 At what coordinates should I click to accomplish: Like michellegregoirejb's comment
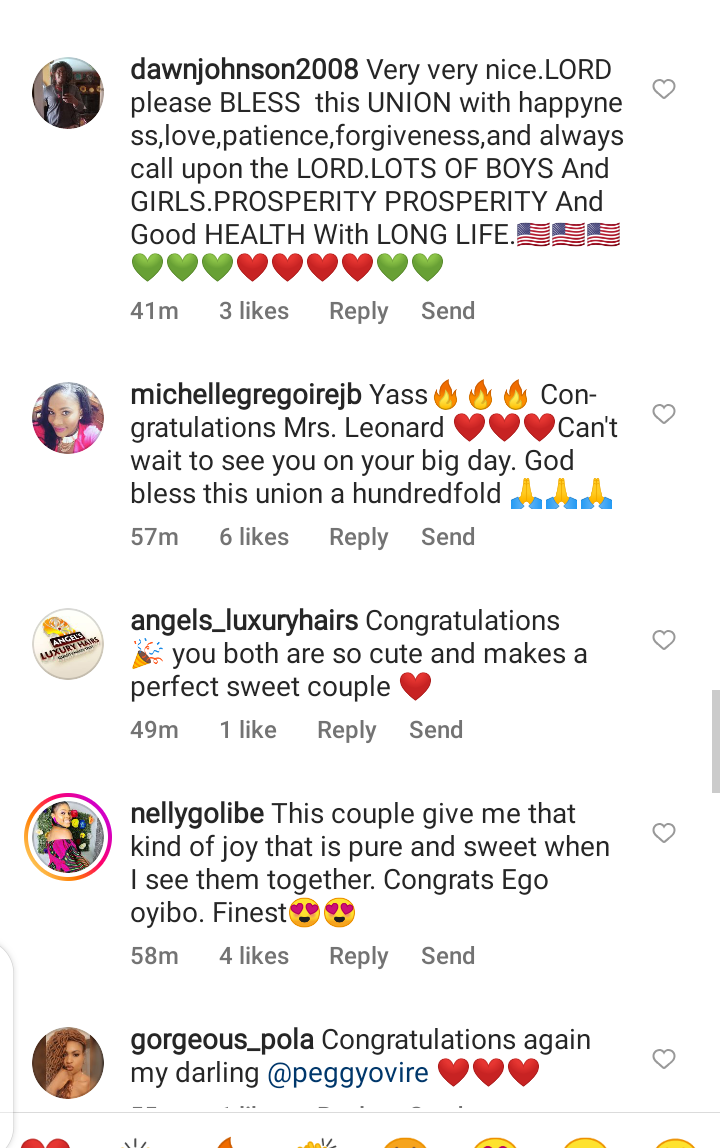664,414
